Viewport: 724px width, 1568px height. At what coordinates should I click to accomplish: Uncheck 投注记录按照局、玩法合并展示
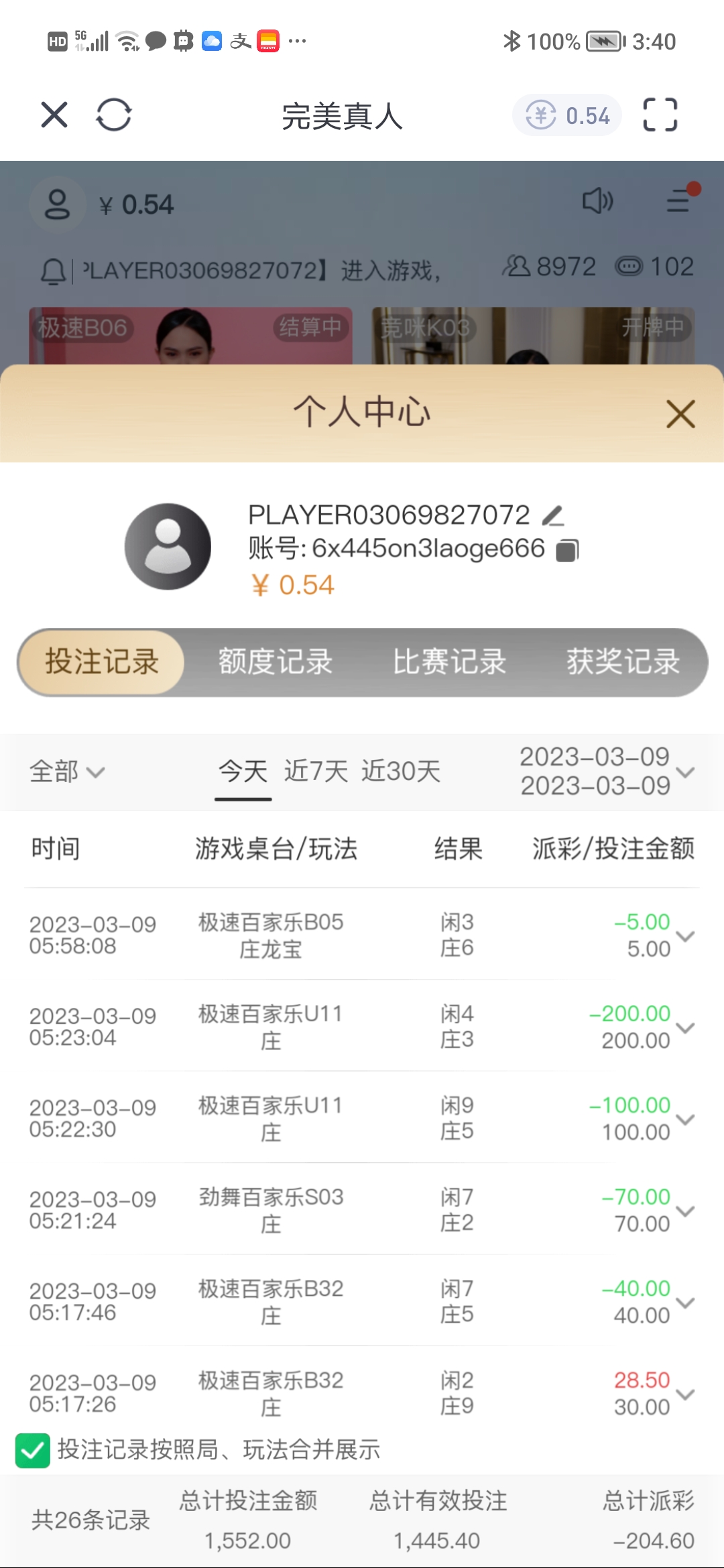(32, 1450)
